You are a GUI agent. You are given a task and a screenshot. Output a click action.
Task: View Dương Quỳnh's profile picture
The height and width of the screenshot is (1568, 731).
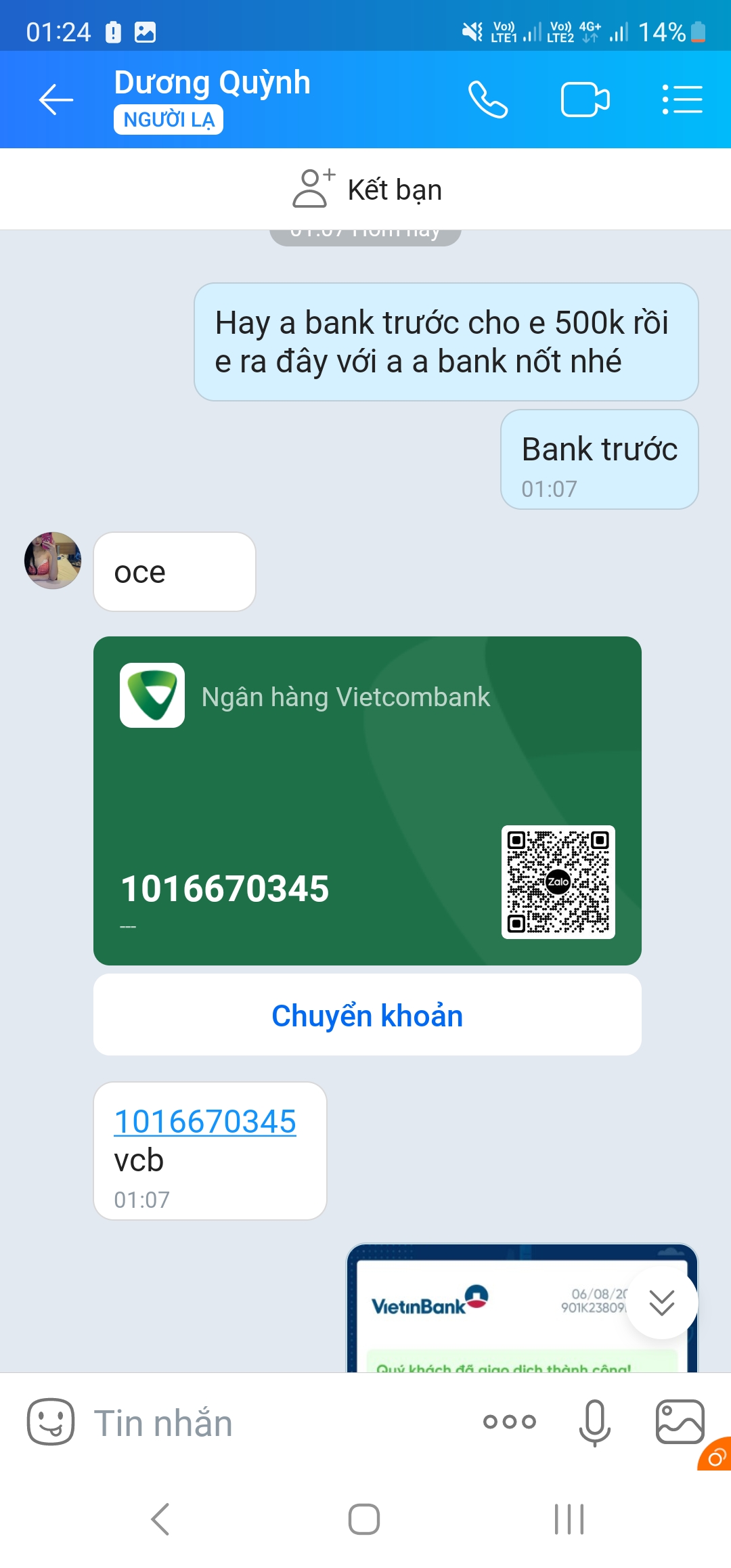(53, 561)
